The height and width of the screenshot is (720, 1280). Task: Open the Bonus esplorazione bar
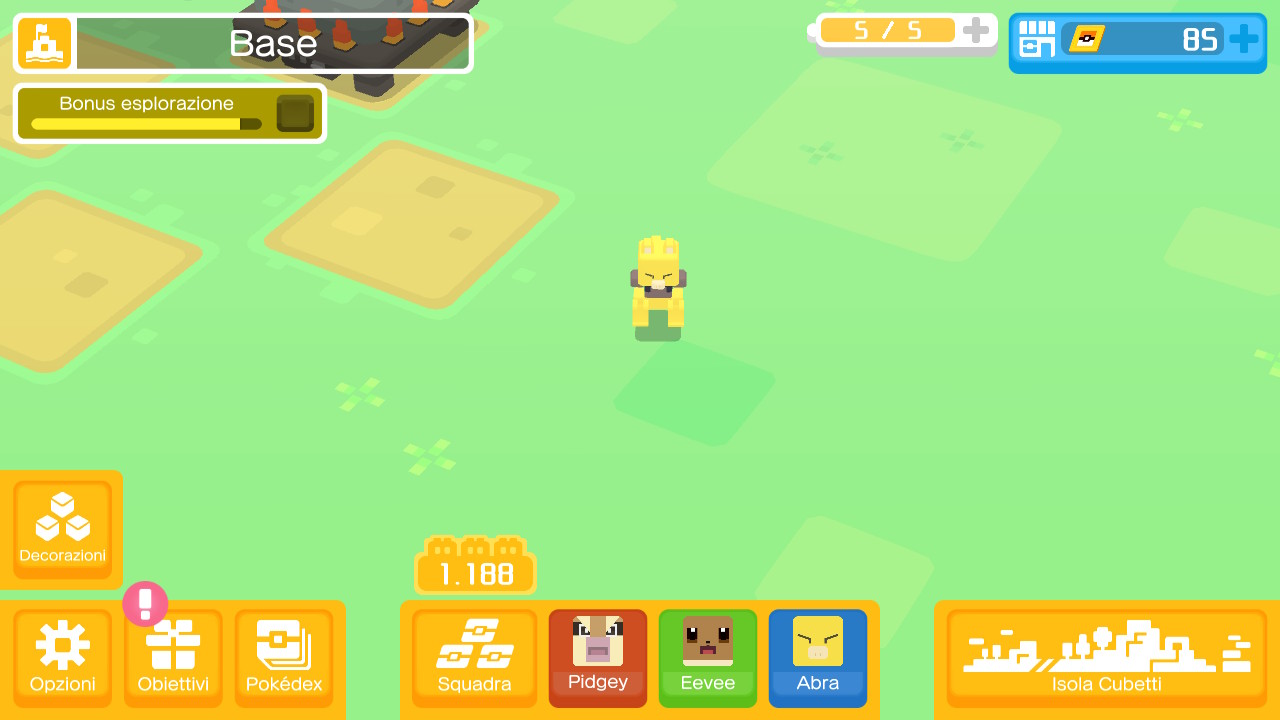[170, 113]
